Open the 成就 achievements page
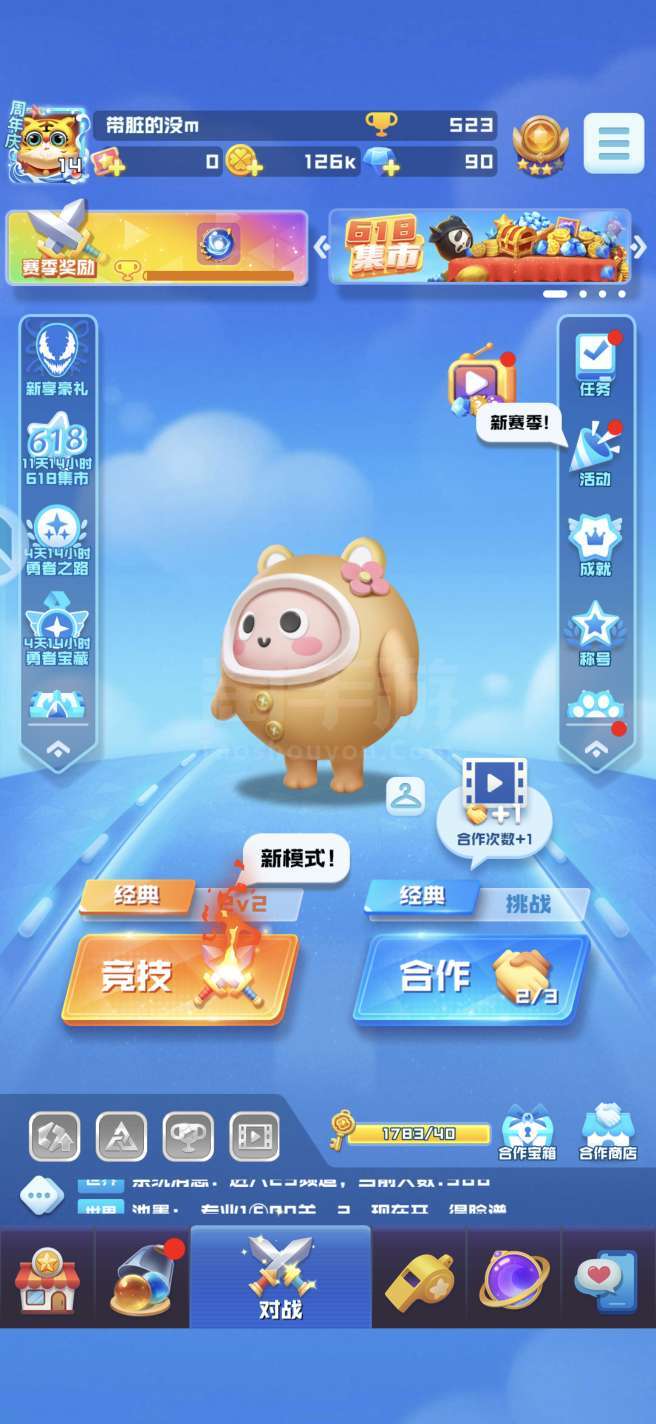Viewport: 656px width, 1424px height. pos(595,544)
